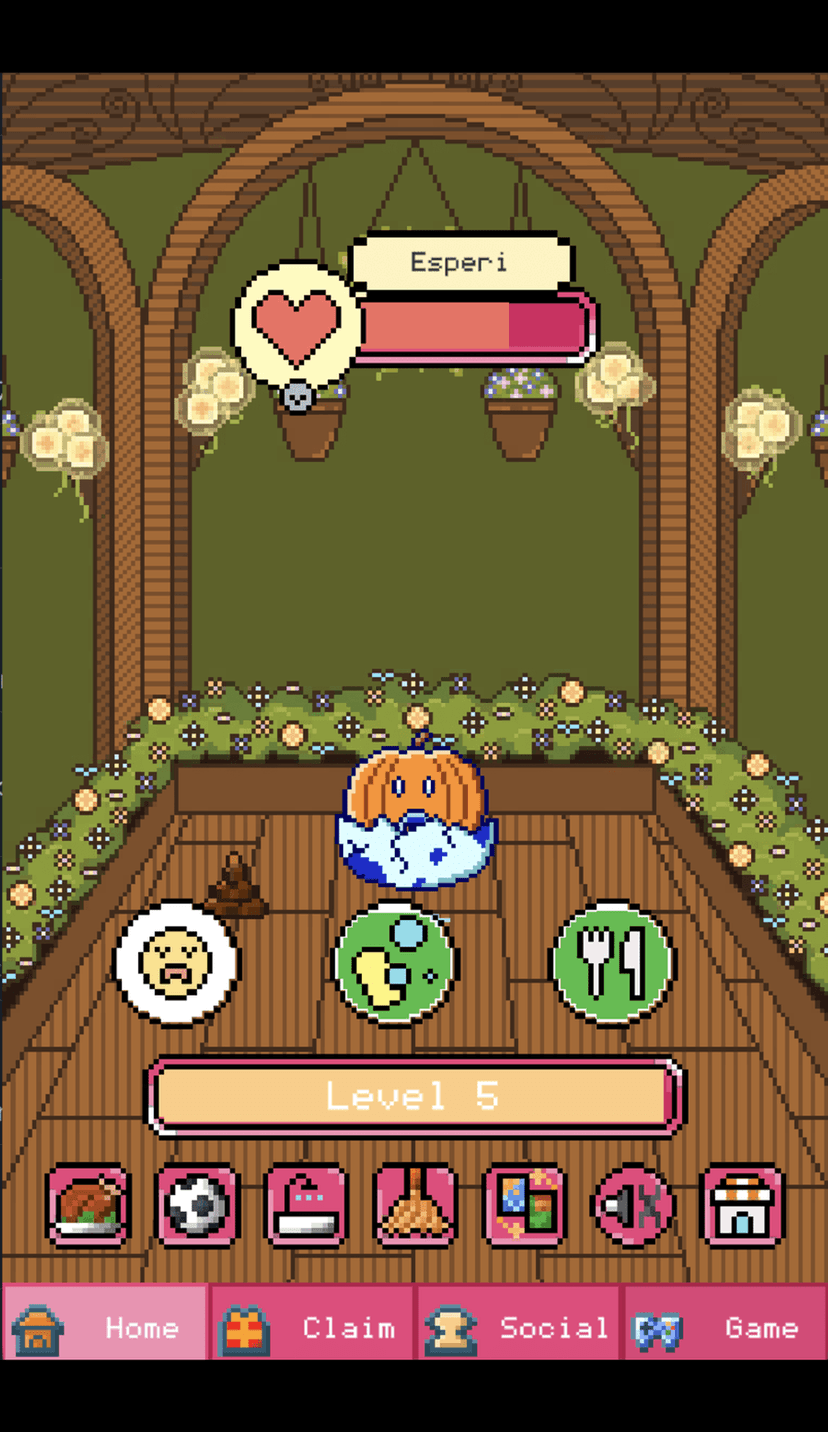Open the shop storefront icon

[741, 1205]
